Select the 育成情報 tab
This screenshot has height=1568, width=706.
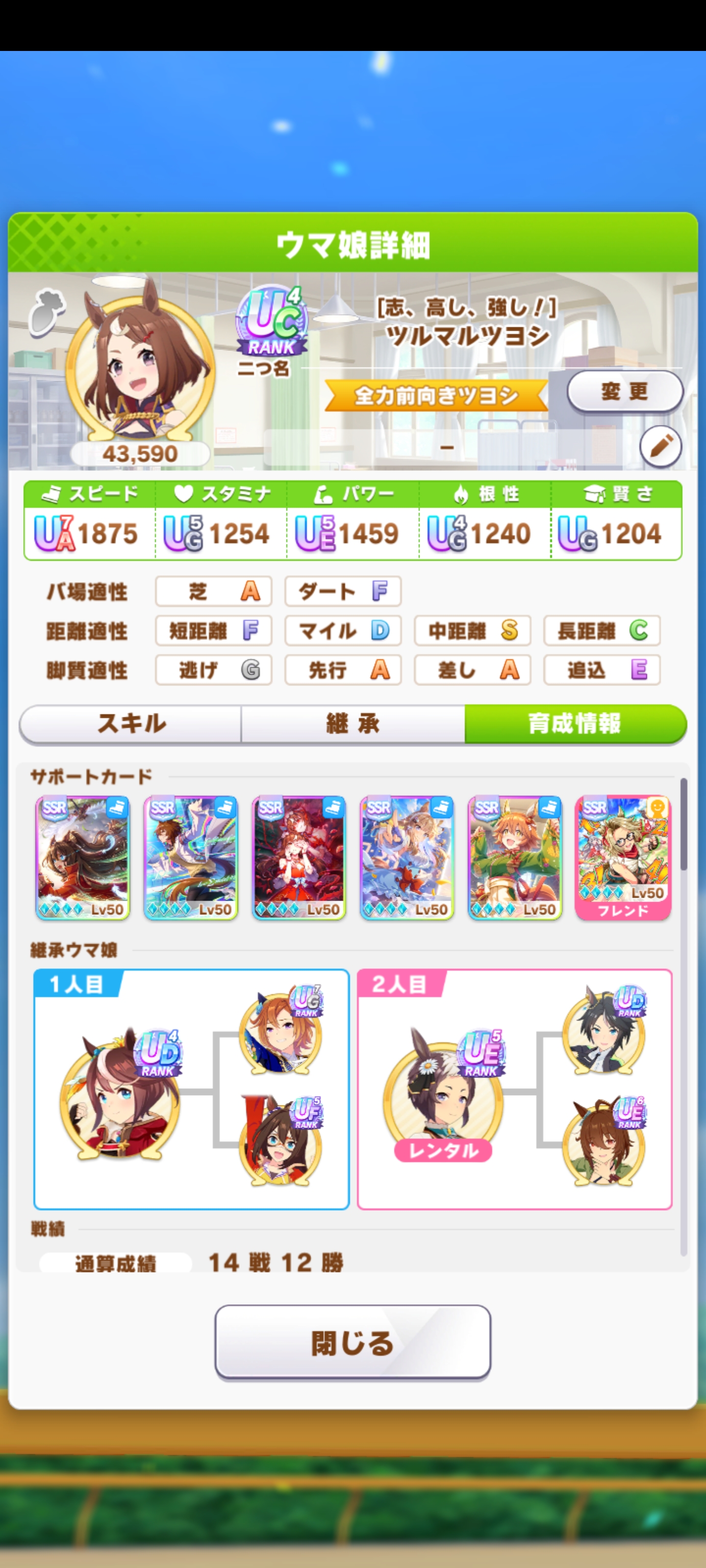click(x=575, y=724)
